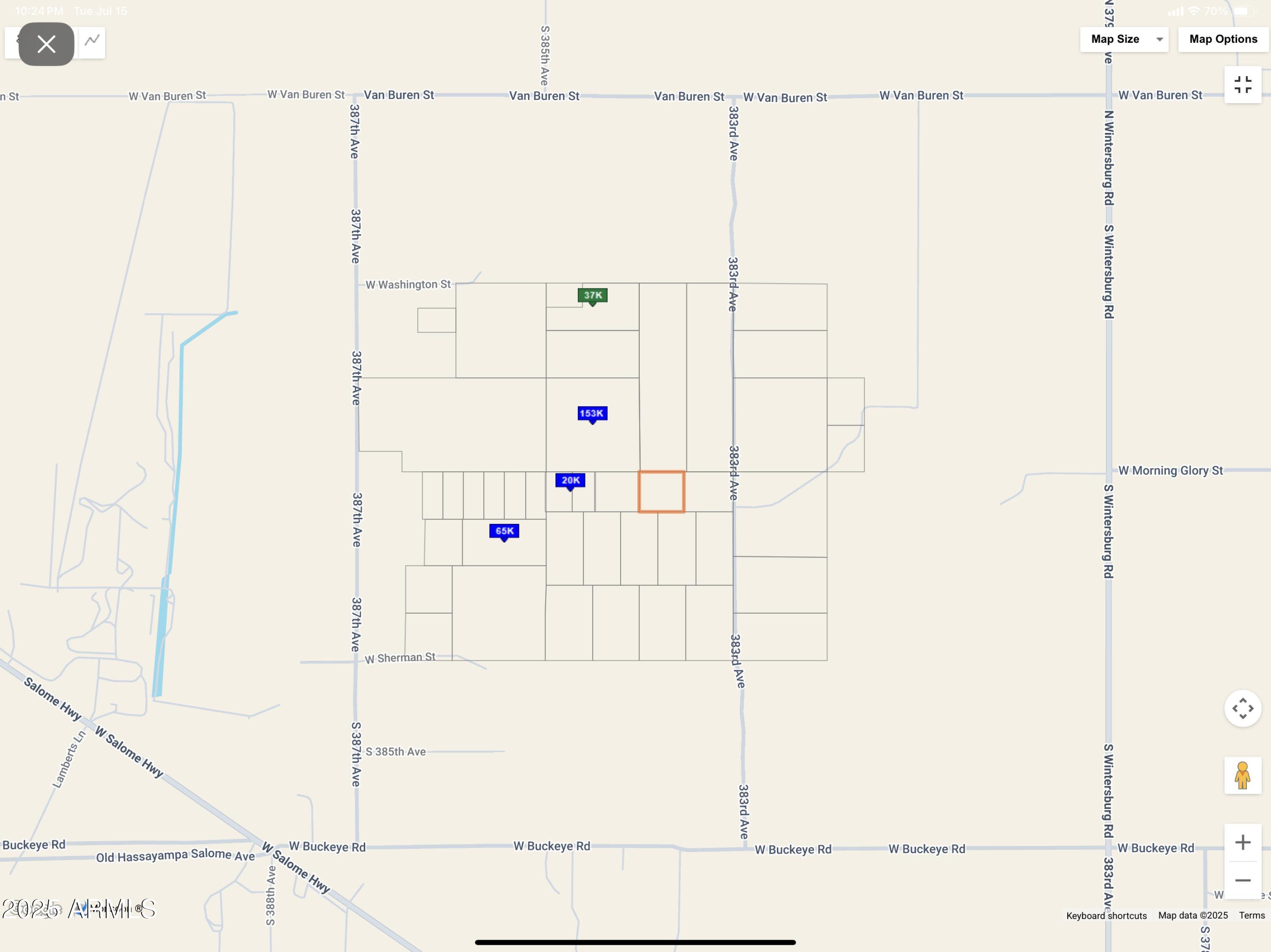Open Map Options
The width and height of the screenshot is (1271, 952).
(x=1223, y=39)
